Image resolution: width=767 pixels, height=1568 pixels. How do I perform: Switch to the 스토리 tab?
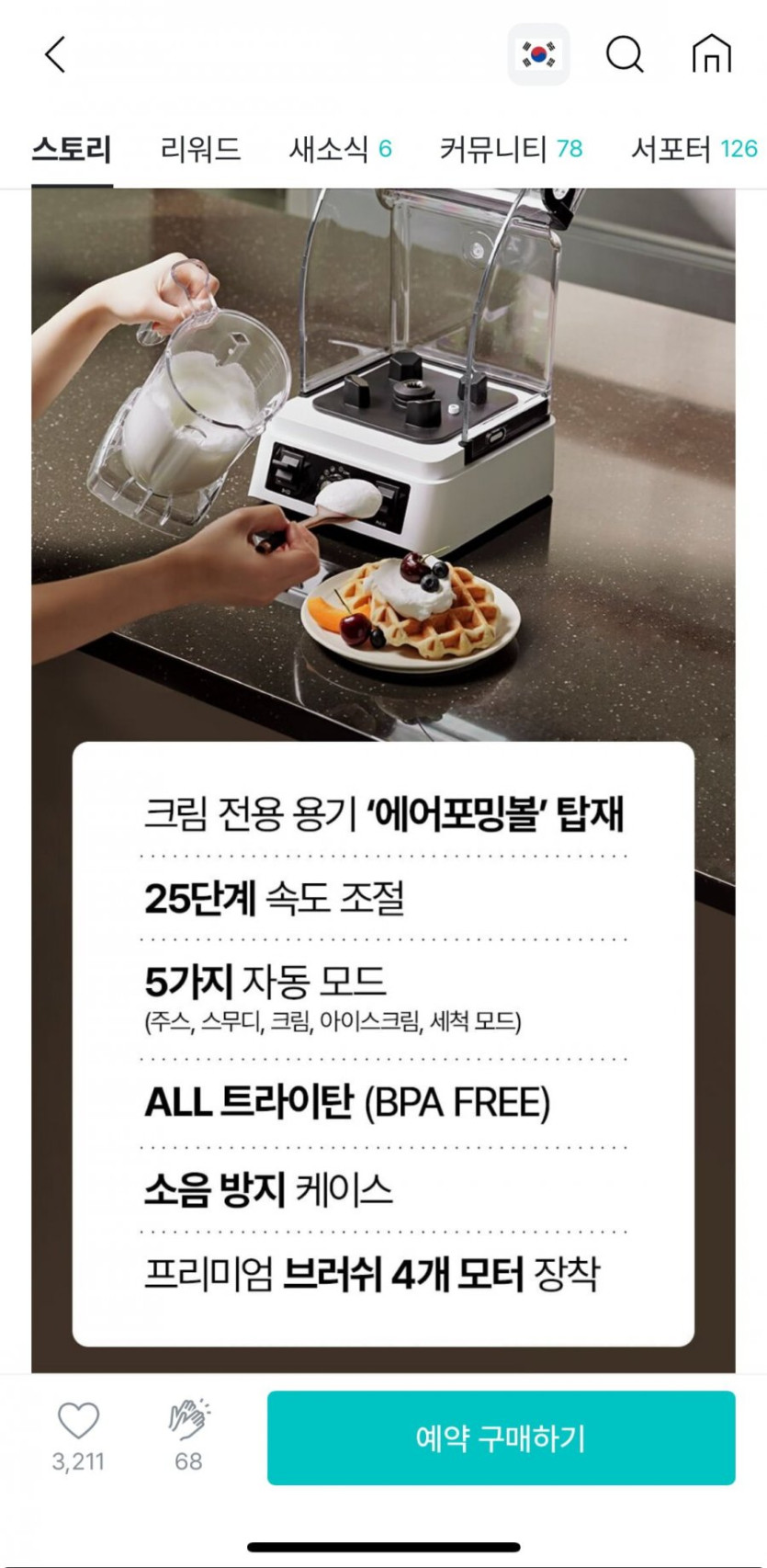[72, 149]
